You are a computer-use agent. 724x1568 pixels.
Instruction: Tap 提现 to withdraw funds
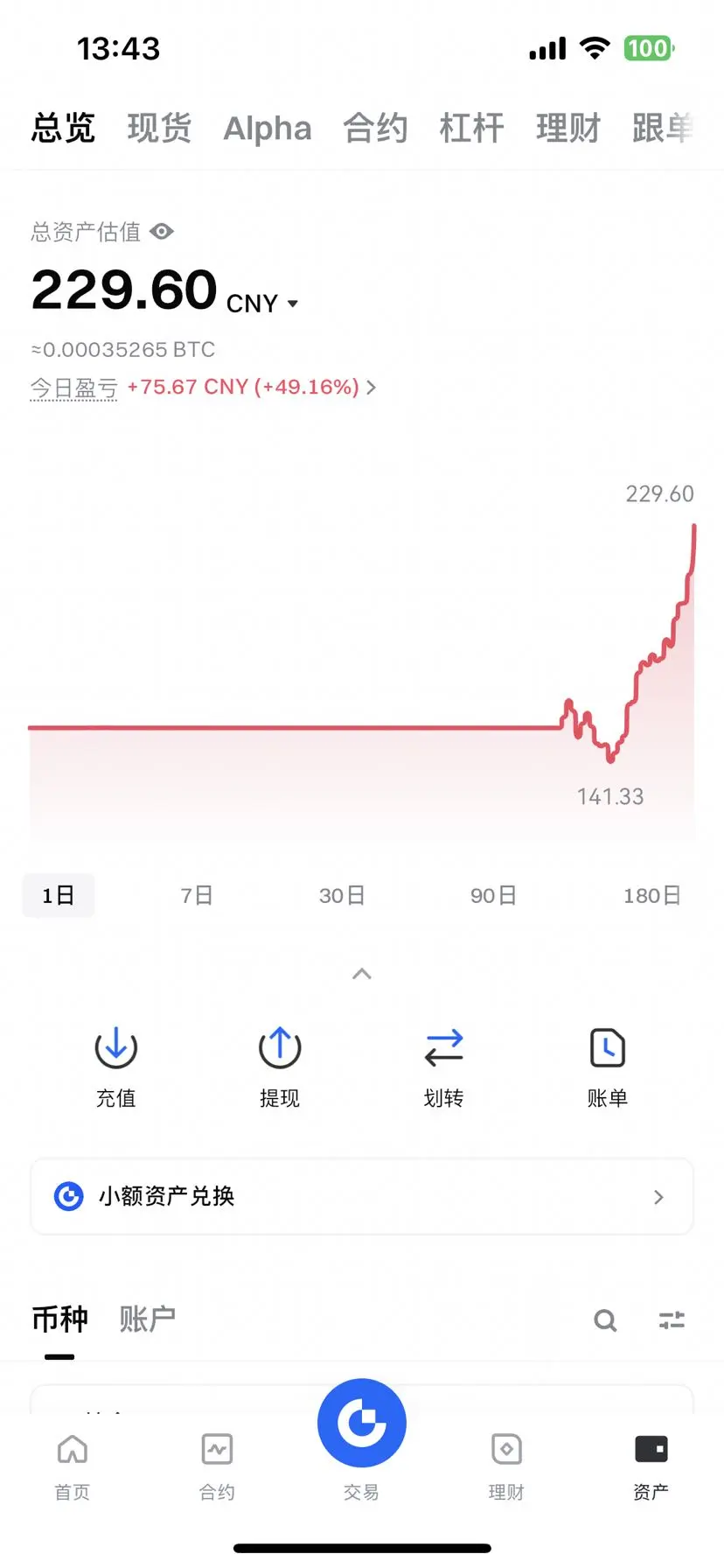(x=280, y=1067)
